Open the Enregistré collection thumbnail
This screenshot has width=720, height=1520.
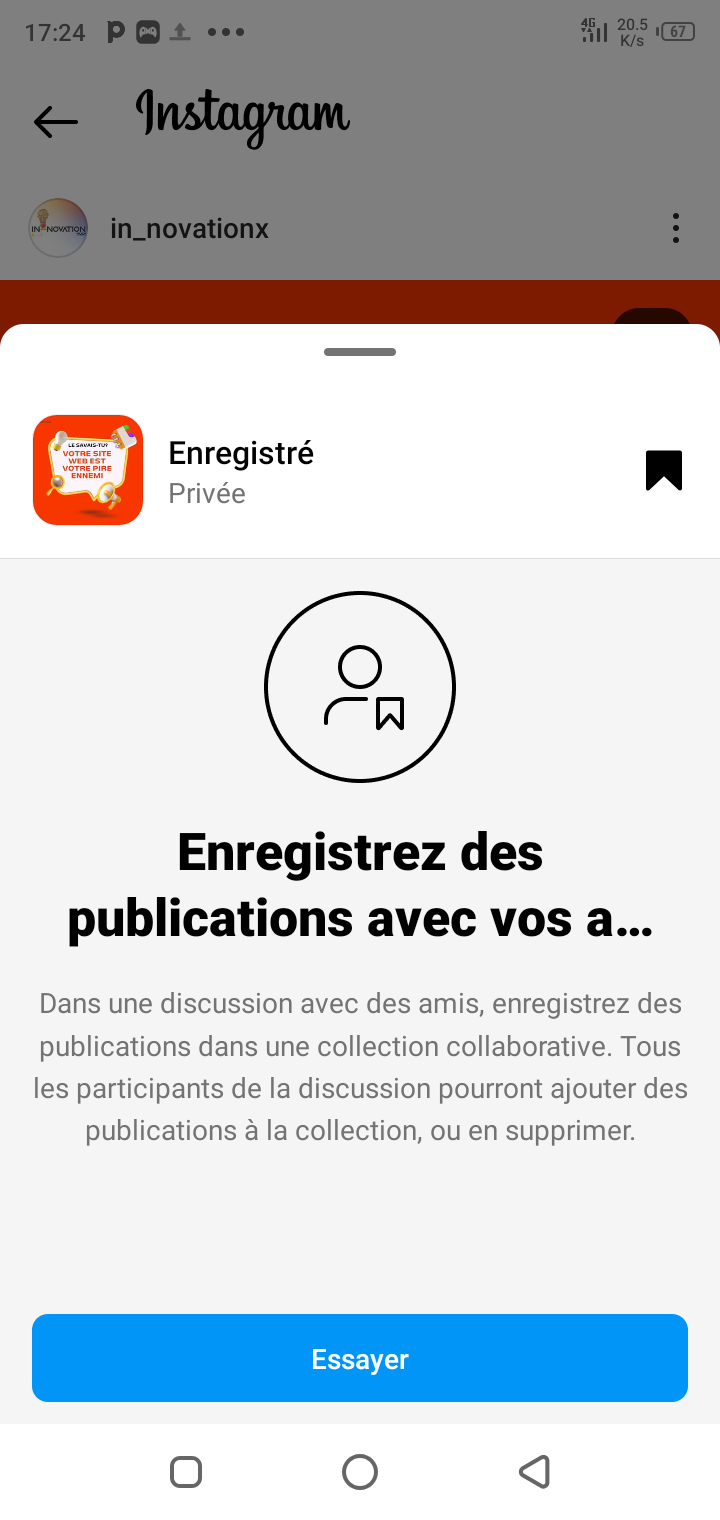coord(88,470)
